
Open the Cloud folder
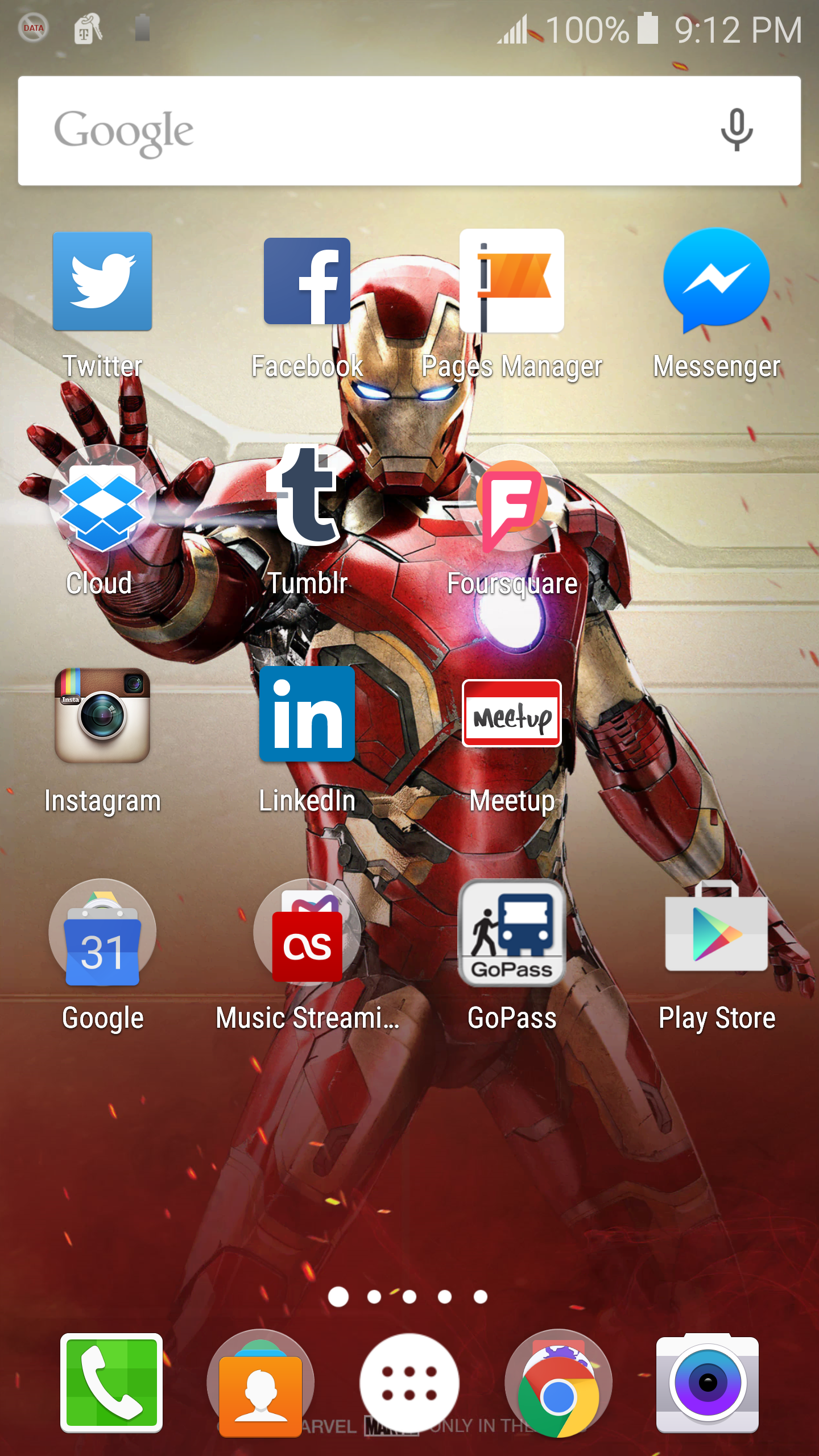pos(102,500)
